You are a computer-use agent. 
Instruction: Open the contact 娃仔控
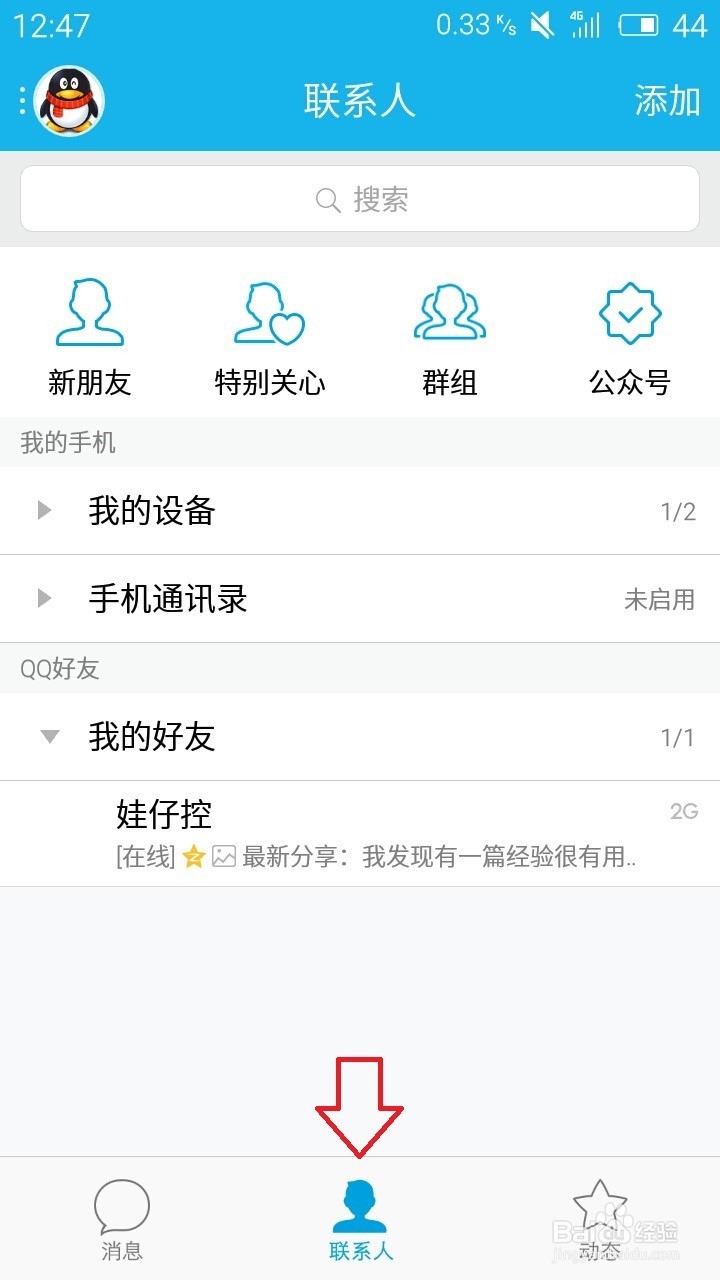pos(360,833)
